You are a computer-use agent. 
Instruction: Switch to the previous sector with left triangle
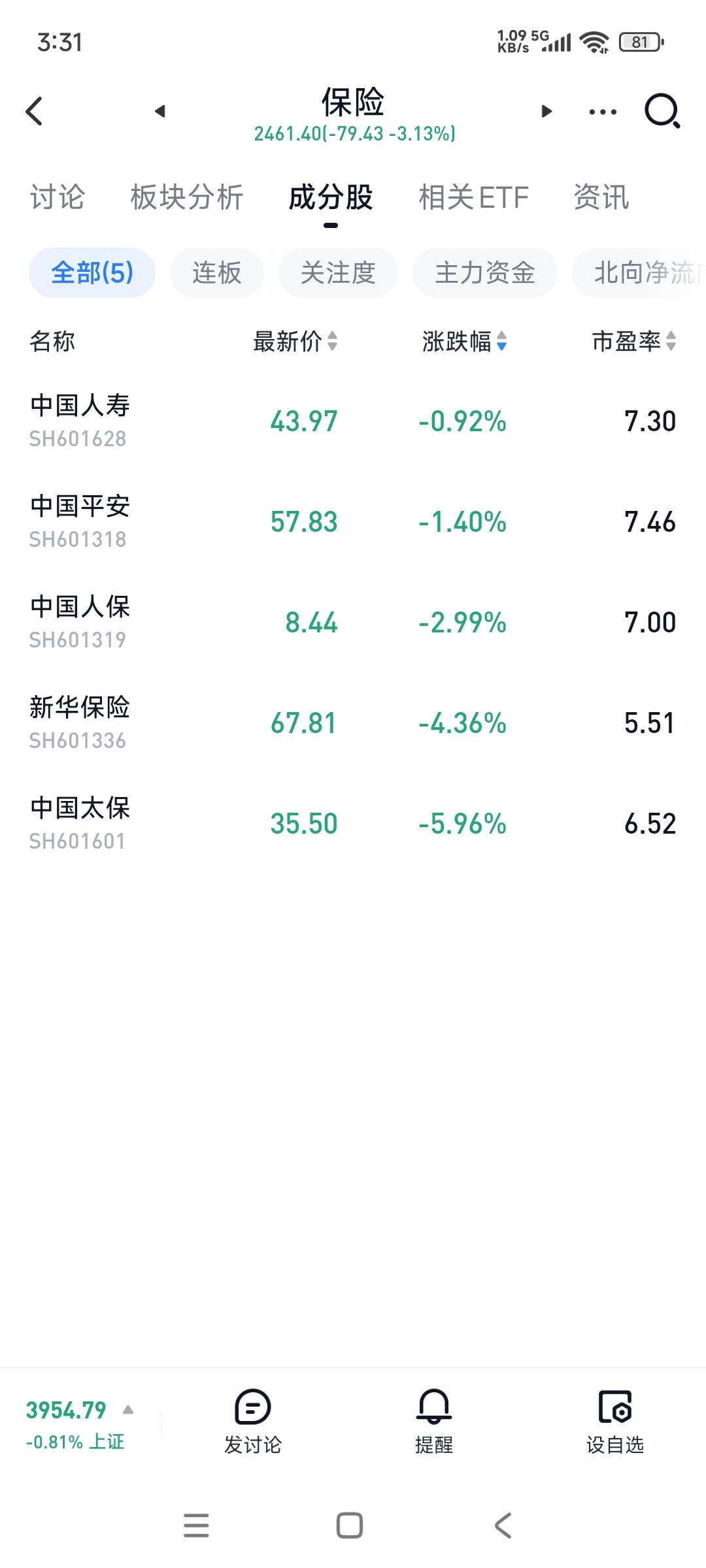click(160, 111)
